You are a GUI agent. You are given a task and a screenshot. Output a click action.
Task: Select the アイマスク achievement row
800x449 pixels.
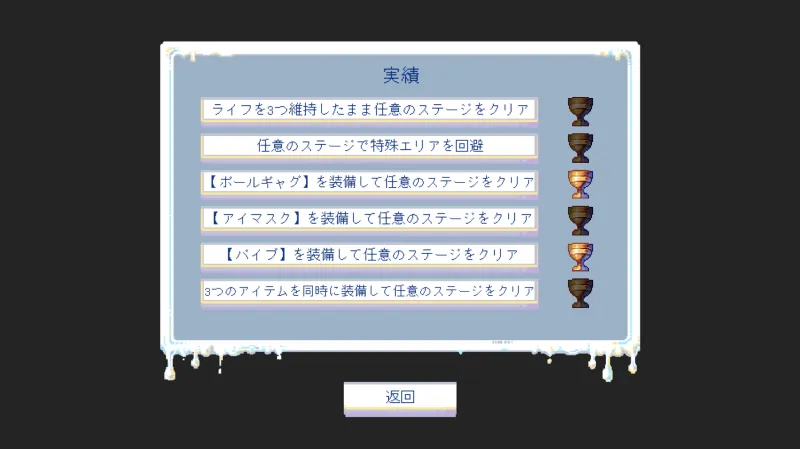point(369,218)
